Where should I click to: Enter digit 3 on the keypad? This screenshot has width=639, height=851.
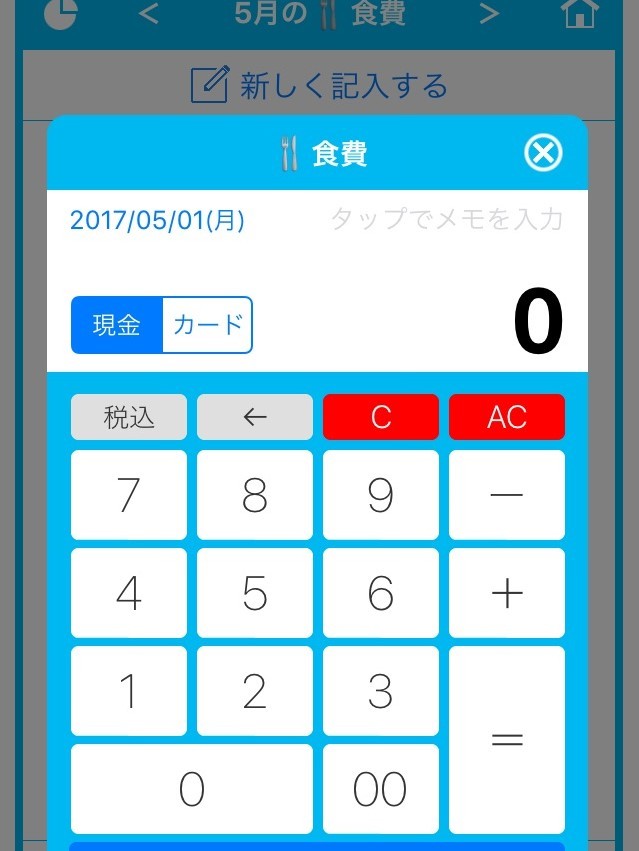pos(381,691)
